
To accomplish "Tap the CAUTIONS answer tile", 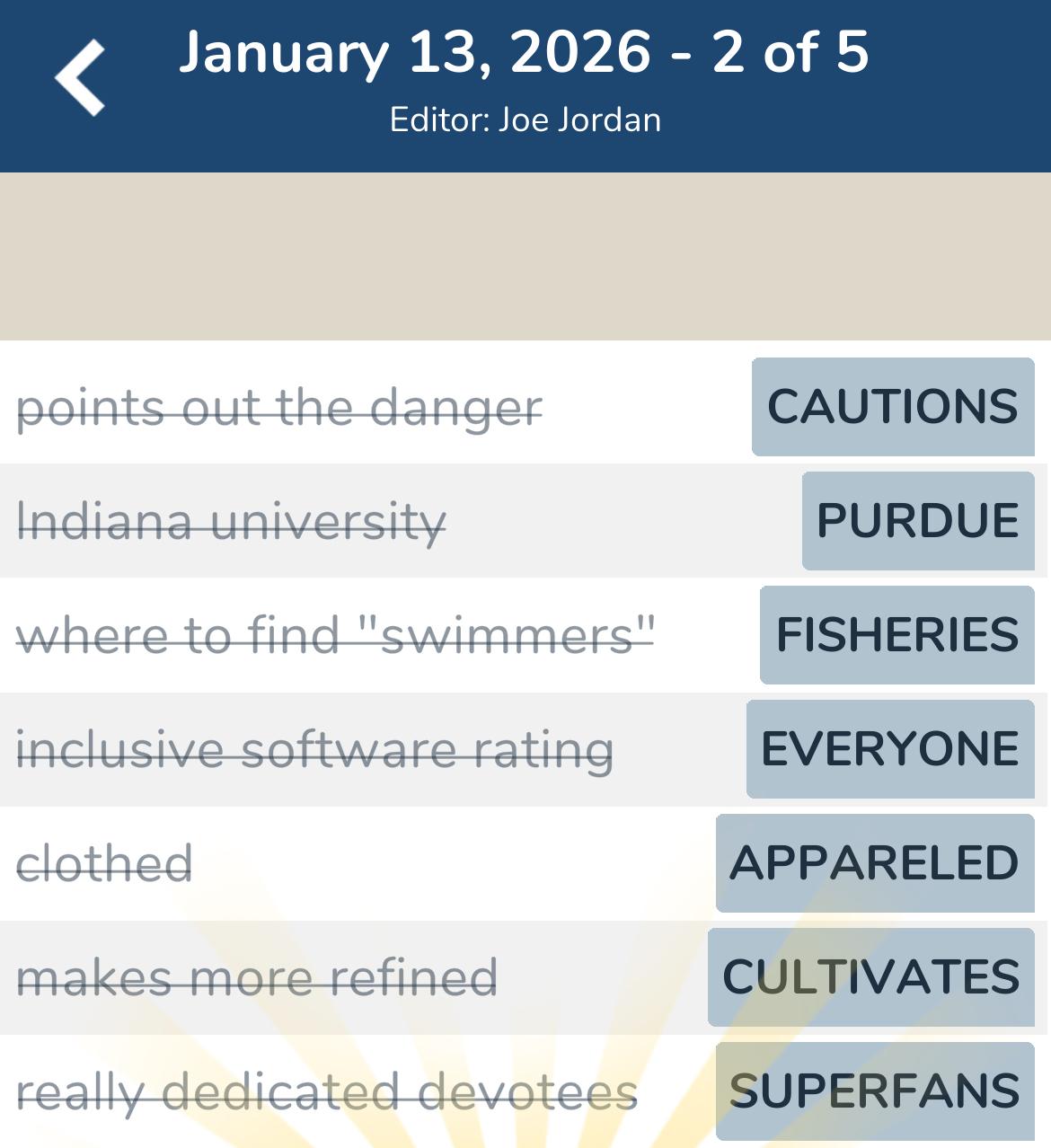I will [x=892, y=407].
